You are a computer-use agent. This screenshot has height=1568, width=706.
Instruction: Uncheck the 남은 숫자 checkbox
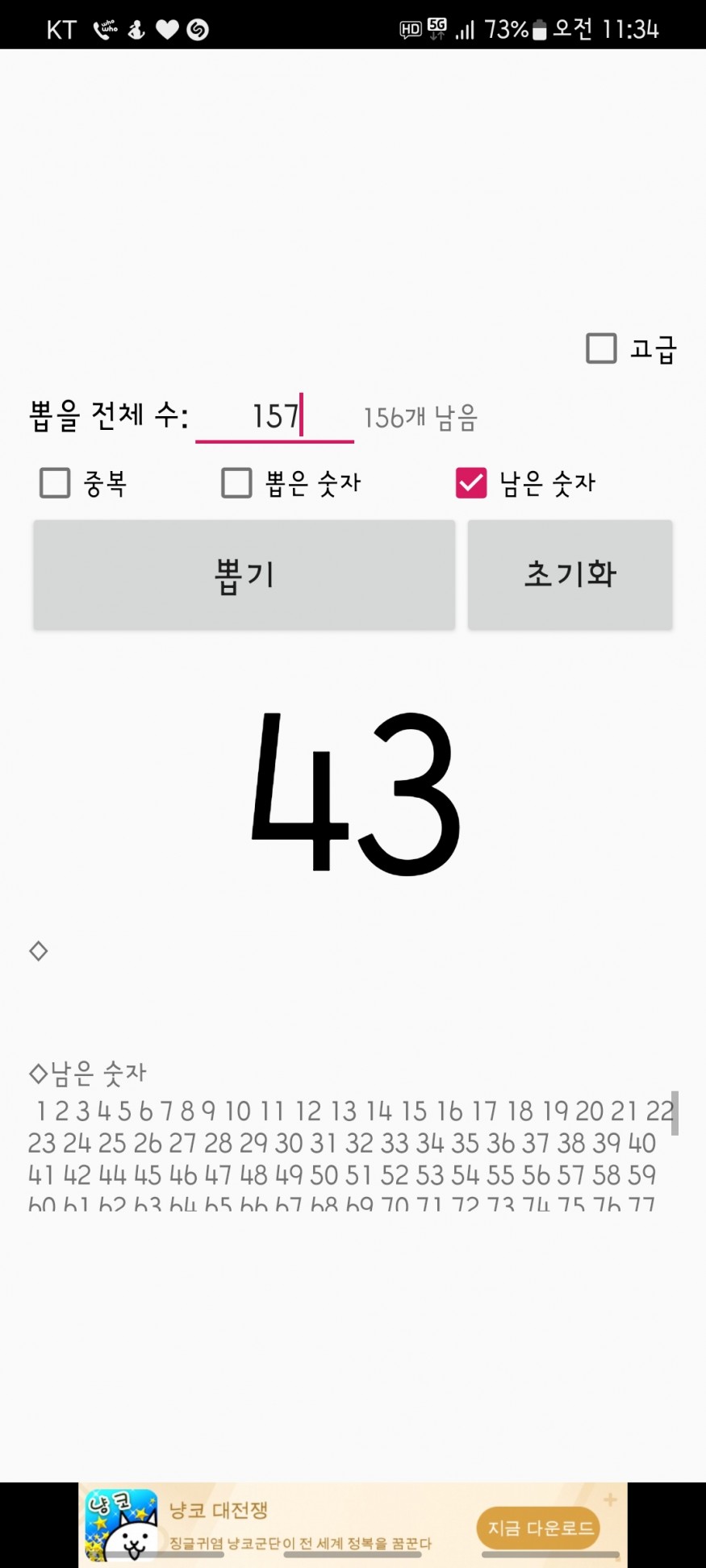pos(471,483)
